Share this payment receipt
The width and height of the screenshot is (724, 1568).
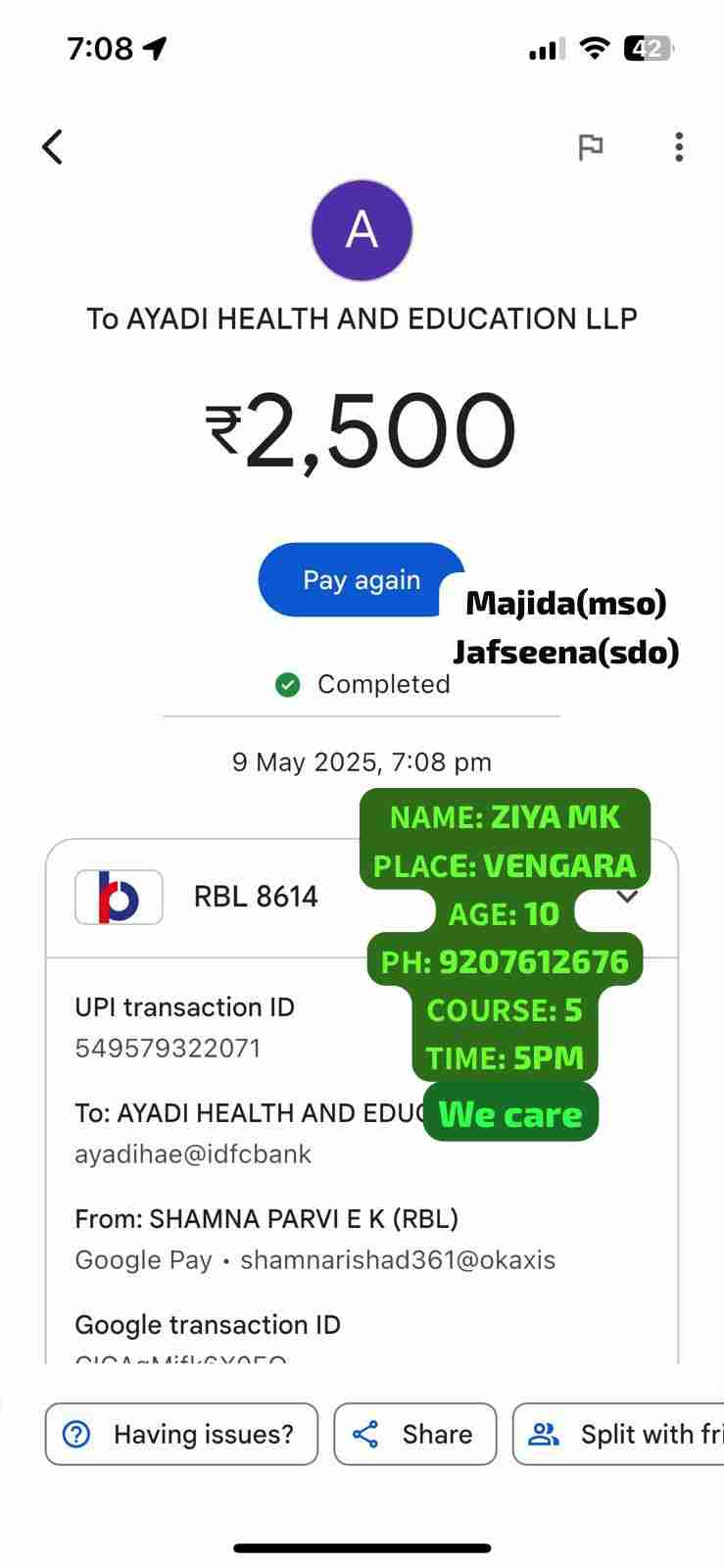coord(415,1434)
